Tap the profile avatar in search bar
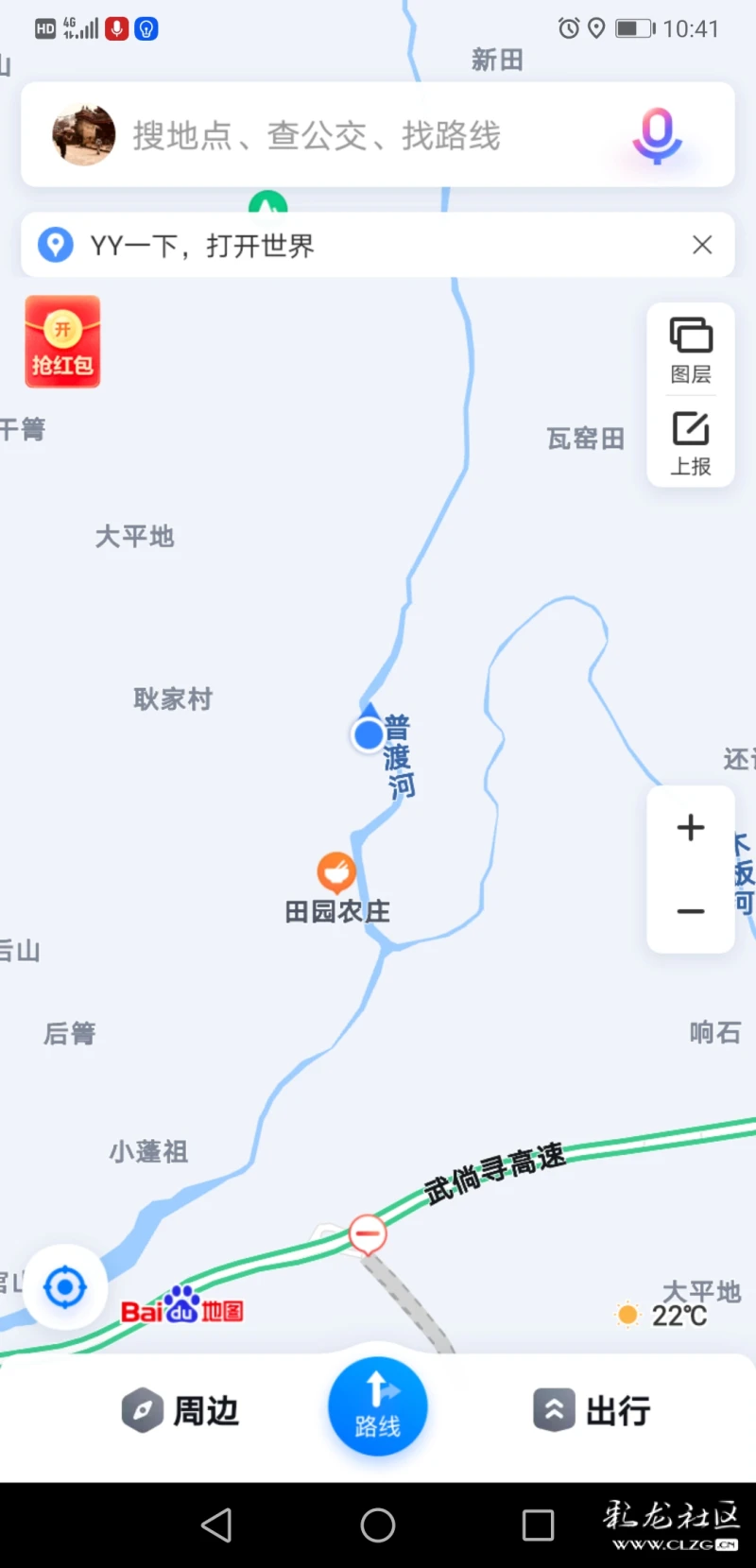Screen dimensions: 756x1568 pyautogui.click(x=84, y=134)
